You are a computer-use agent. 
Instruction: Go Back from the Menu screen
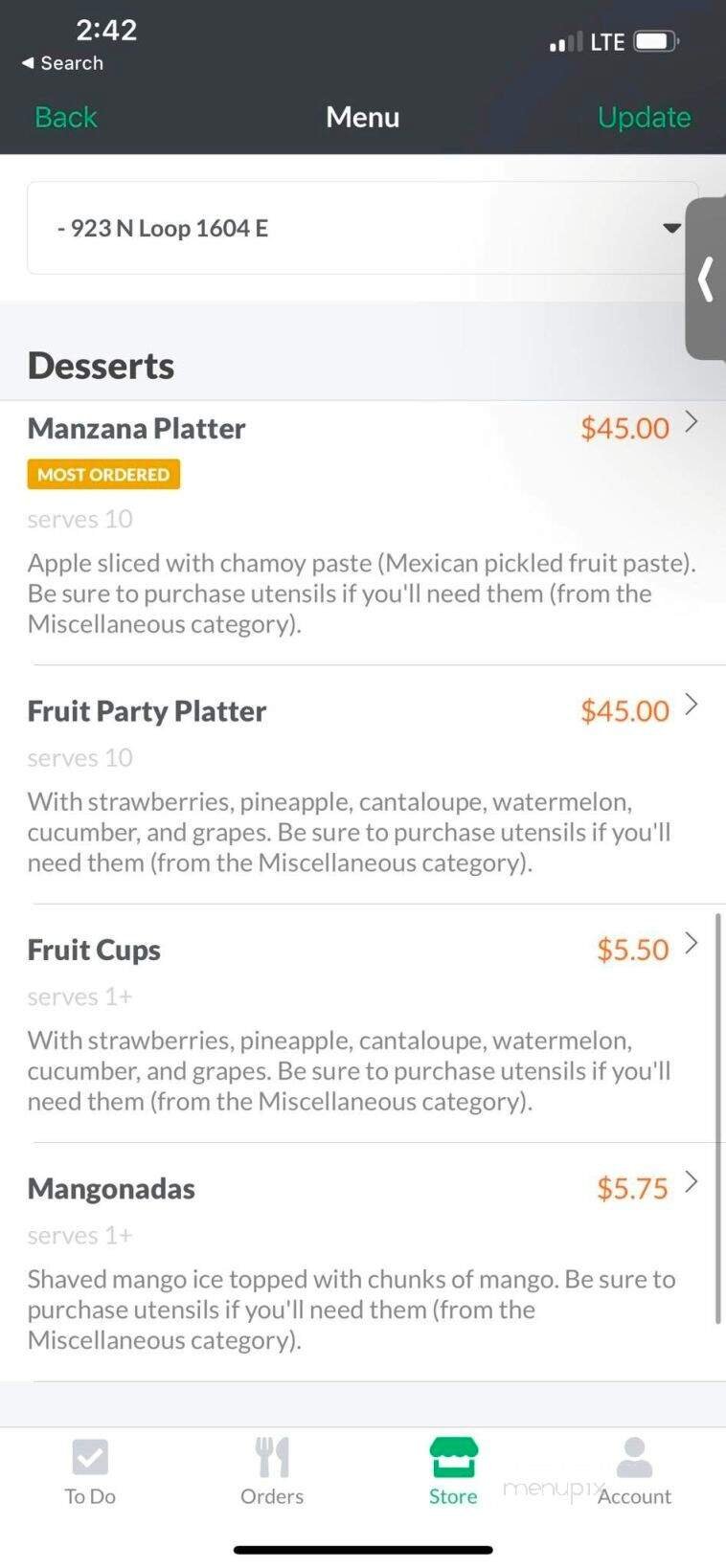pos(65,117)
